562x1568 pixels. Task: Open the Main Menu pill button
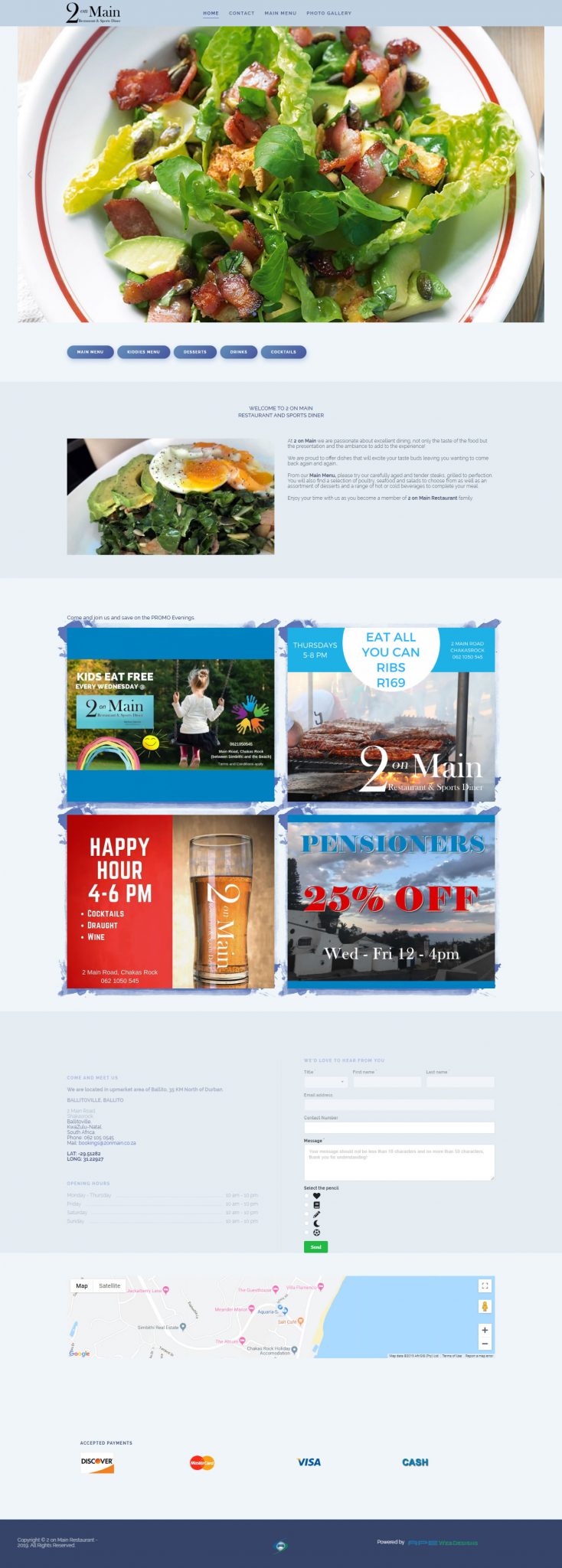pos(90,352)
